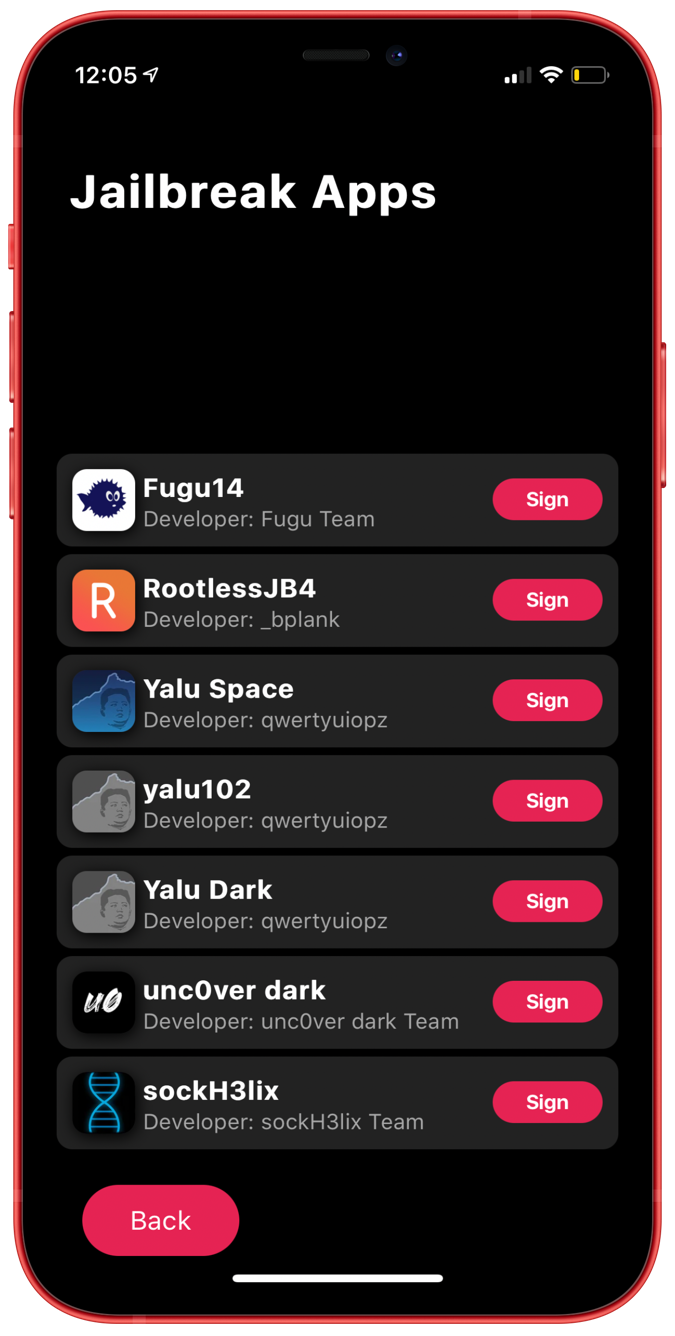675x1336 pixels.
Task: Go back with the Back button
Action: click(160, 1220)
